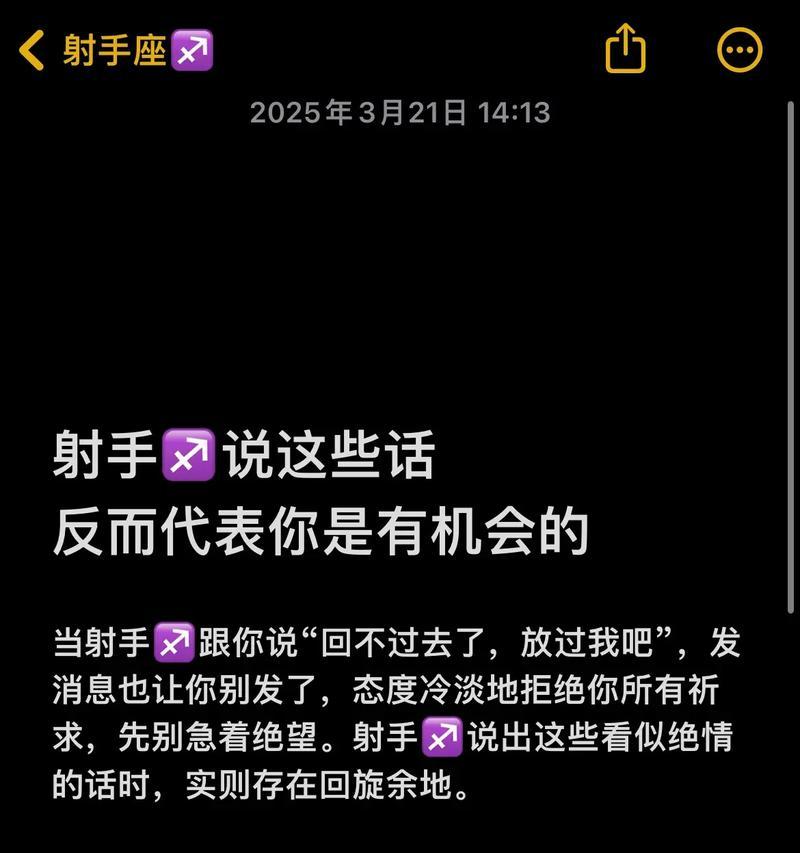Open the more options menu
The width and height of the screenshot is (800, 853).
point(740,50)
